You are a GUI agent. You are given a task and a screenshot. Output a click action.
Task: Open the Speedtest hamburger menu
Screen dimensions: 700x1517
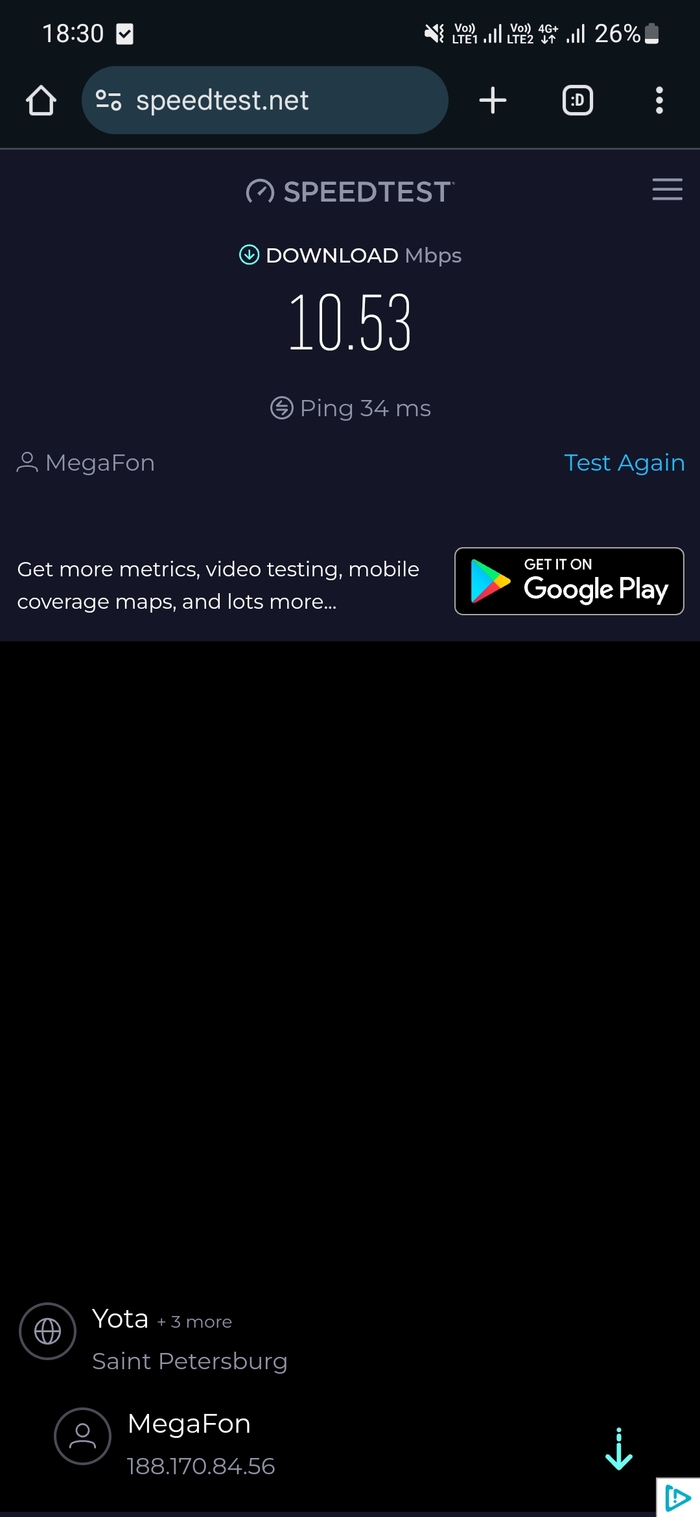(x=667, y=190)
